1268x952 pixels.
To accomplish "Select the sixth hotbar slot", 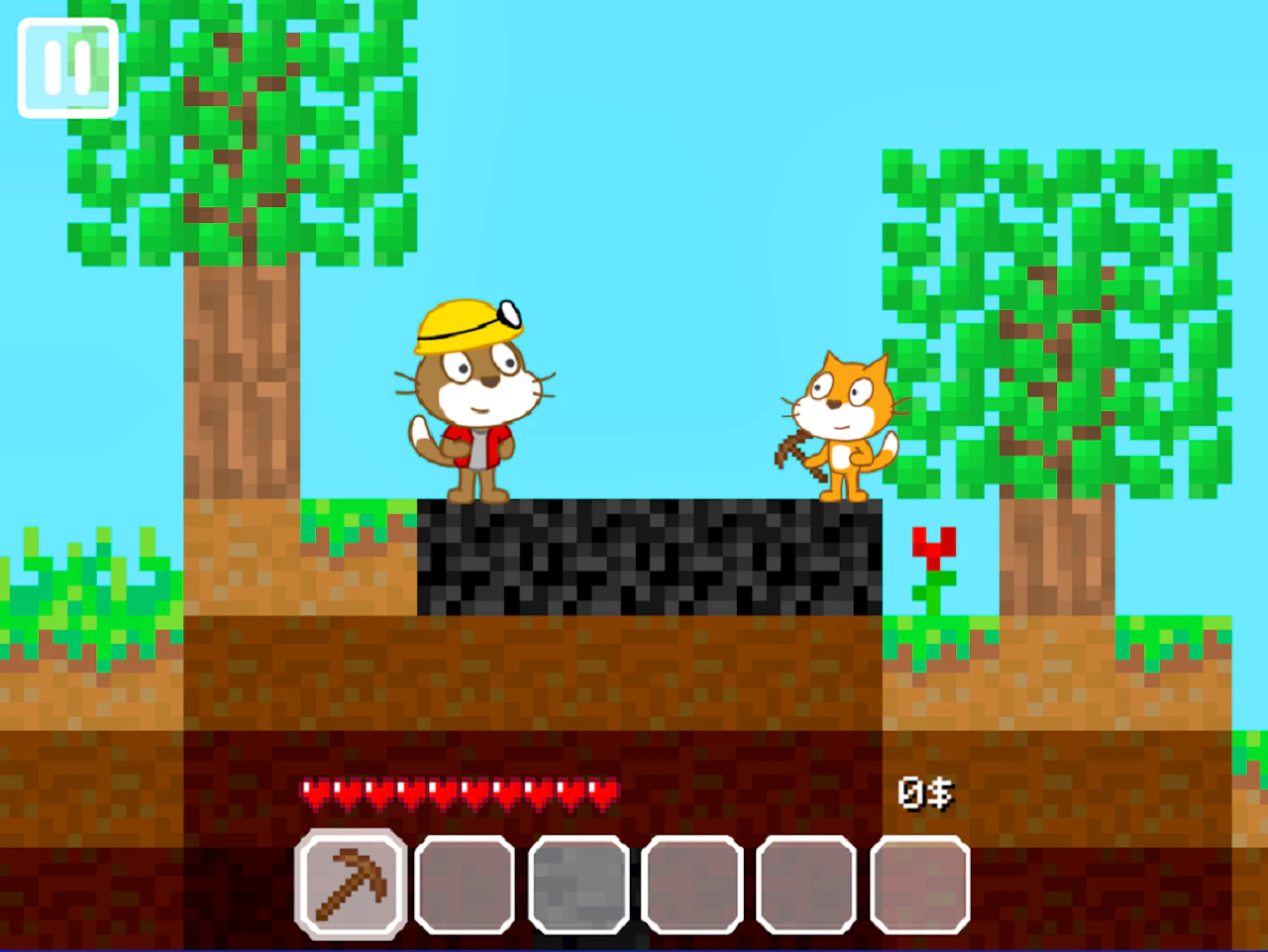I will (x=920, y=884).
